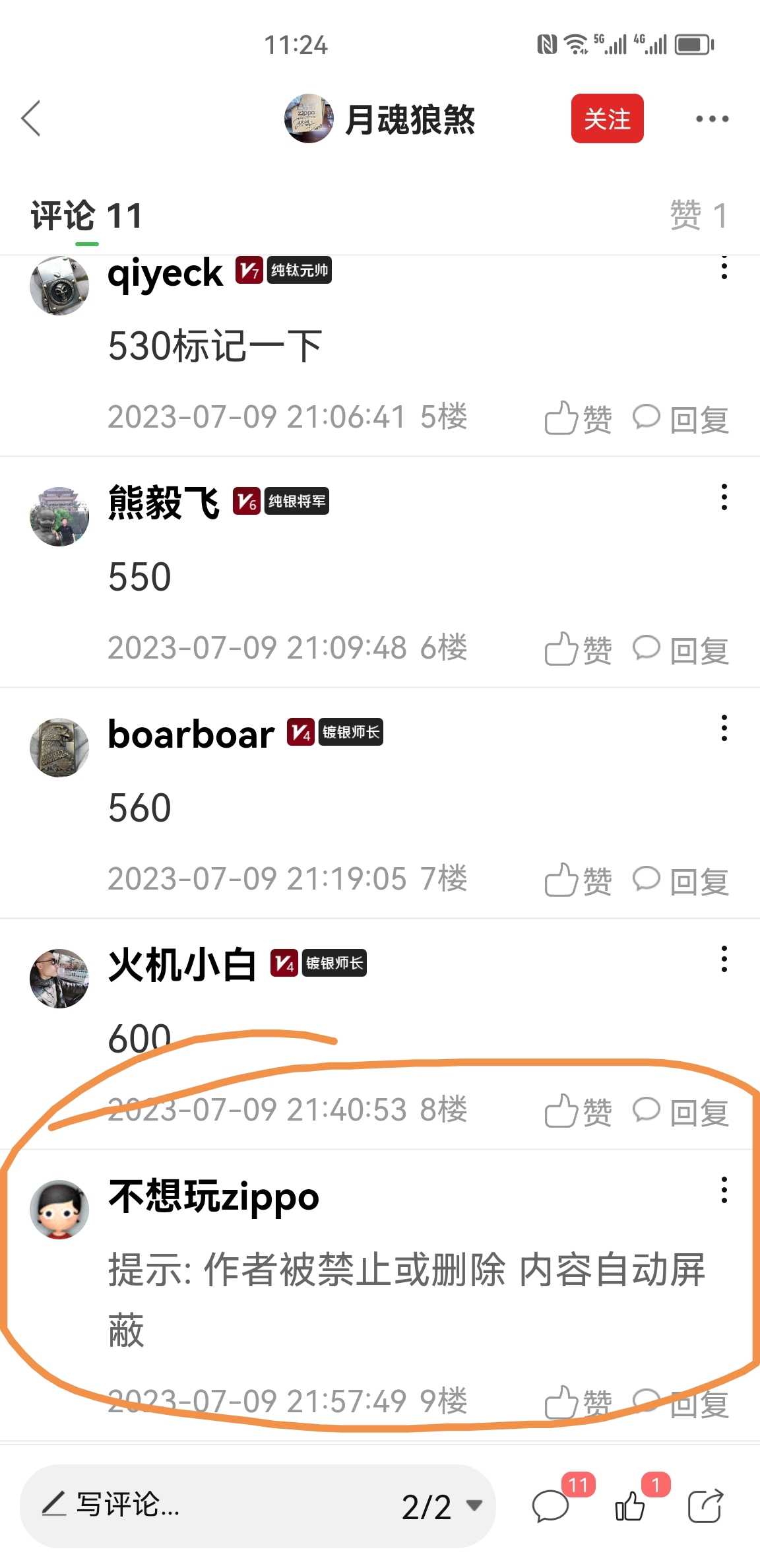This screenshot has width=760, height=1568.
Task: Like qiyeck's comment on 5楼
Action: [578, 418]
